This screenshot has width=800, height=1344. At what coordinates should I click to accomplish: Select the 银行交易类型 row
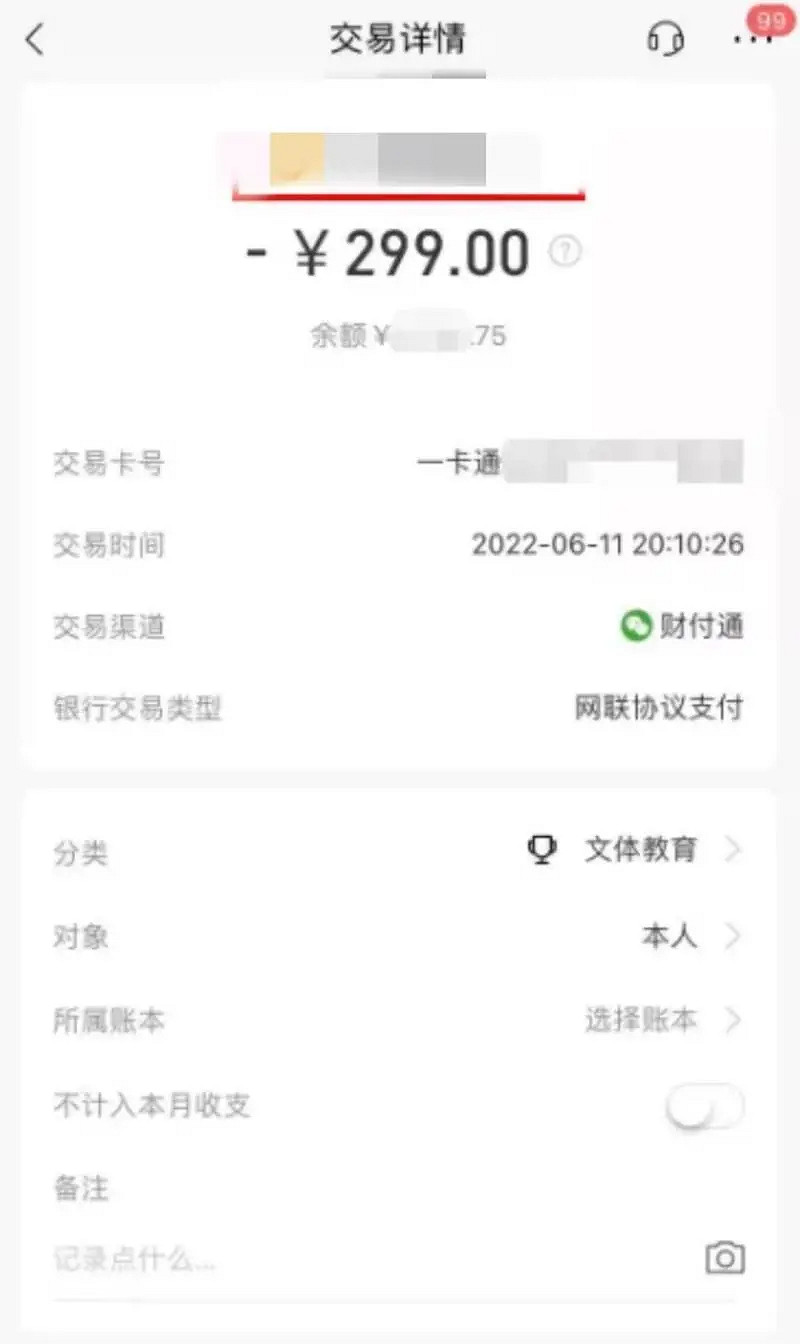coord(400,707)
